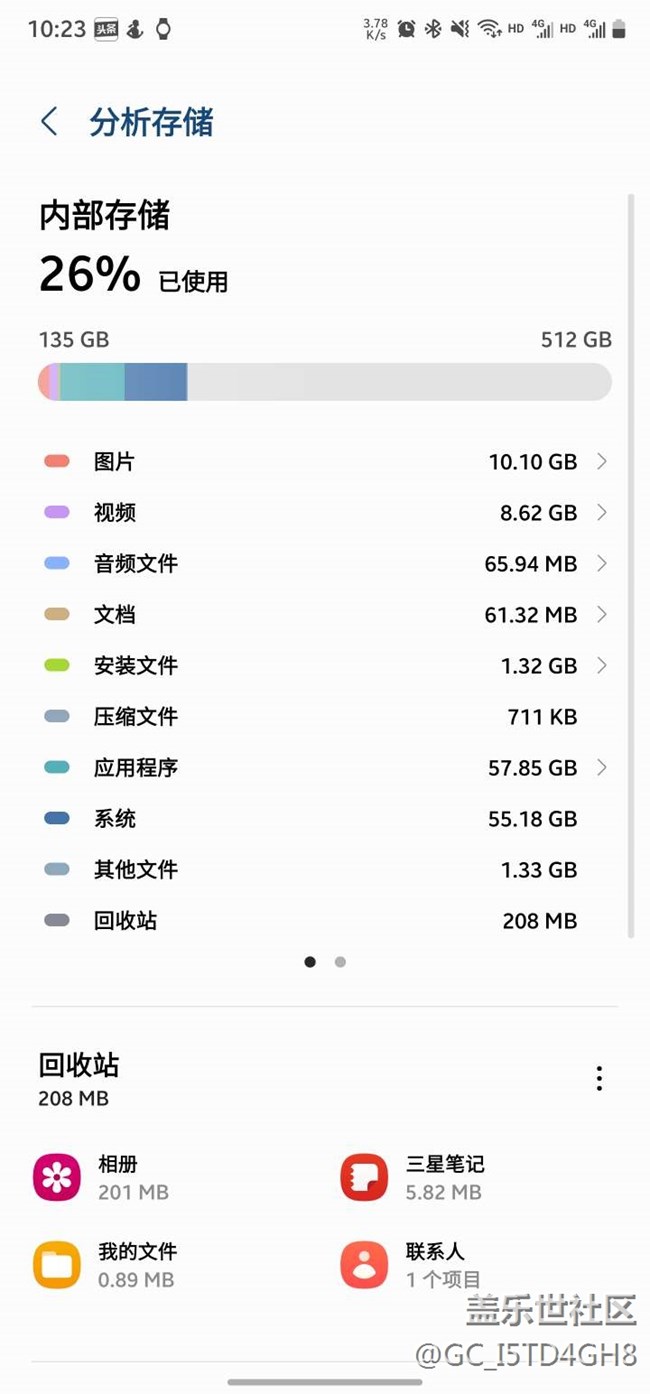This screenshot has height=1394, width=650.
Task: Go back from 分析存储 screen
Action: [x=49, y=122]
